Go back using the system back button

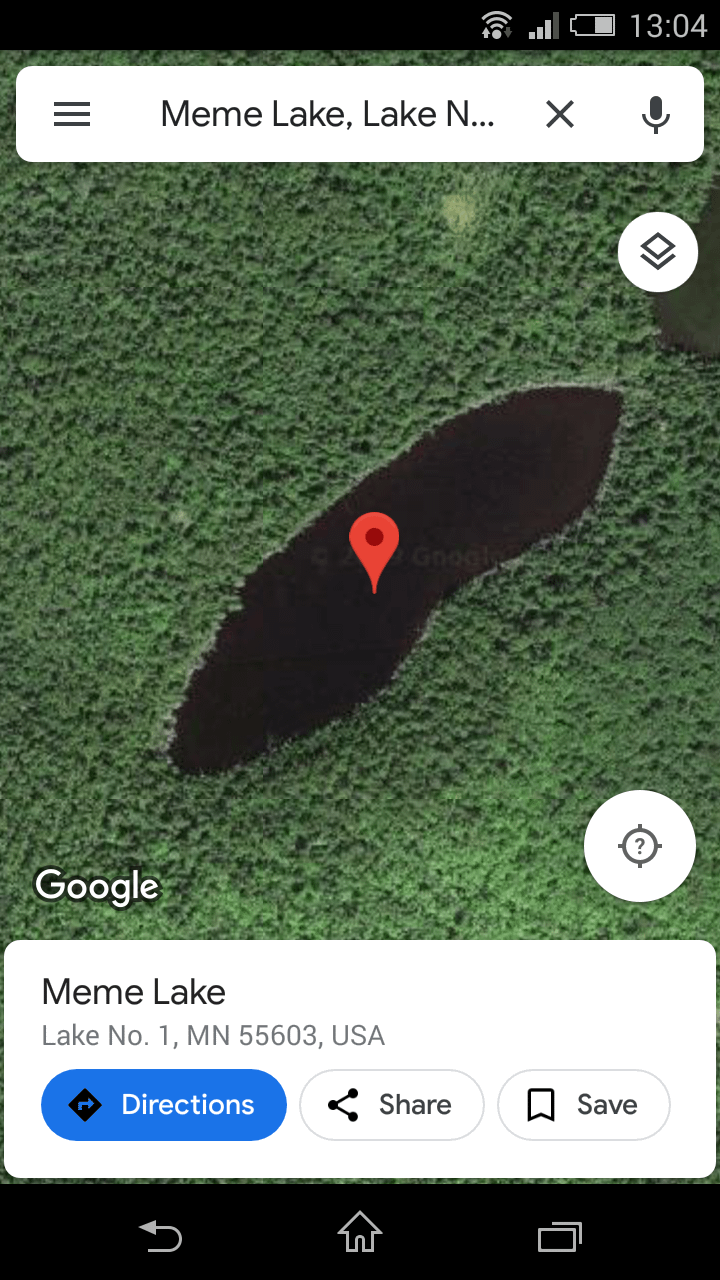(x=160, y=1236)
